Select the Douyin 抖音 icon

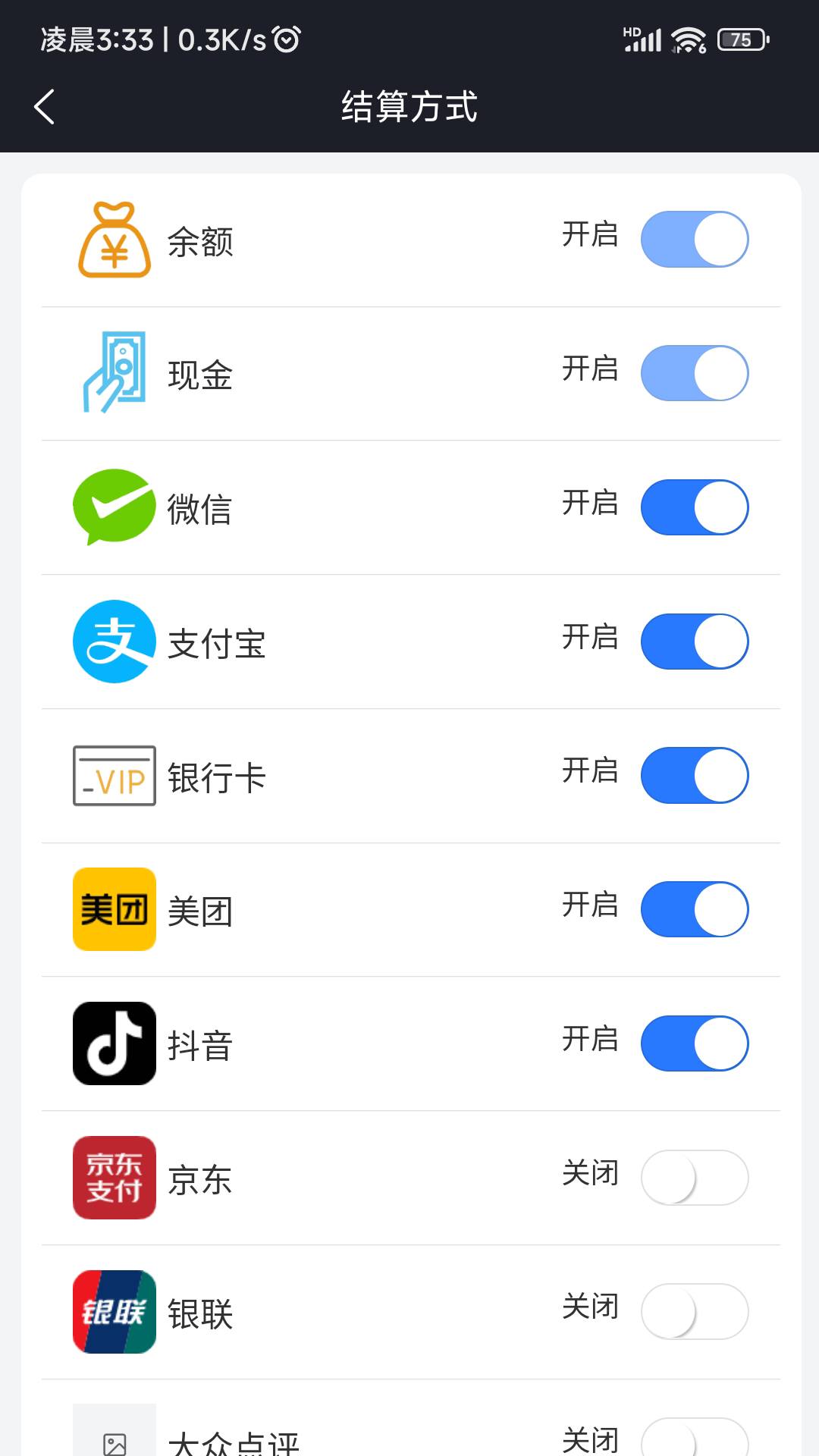click(x=114, y=1043)
